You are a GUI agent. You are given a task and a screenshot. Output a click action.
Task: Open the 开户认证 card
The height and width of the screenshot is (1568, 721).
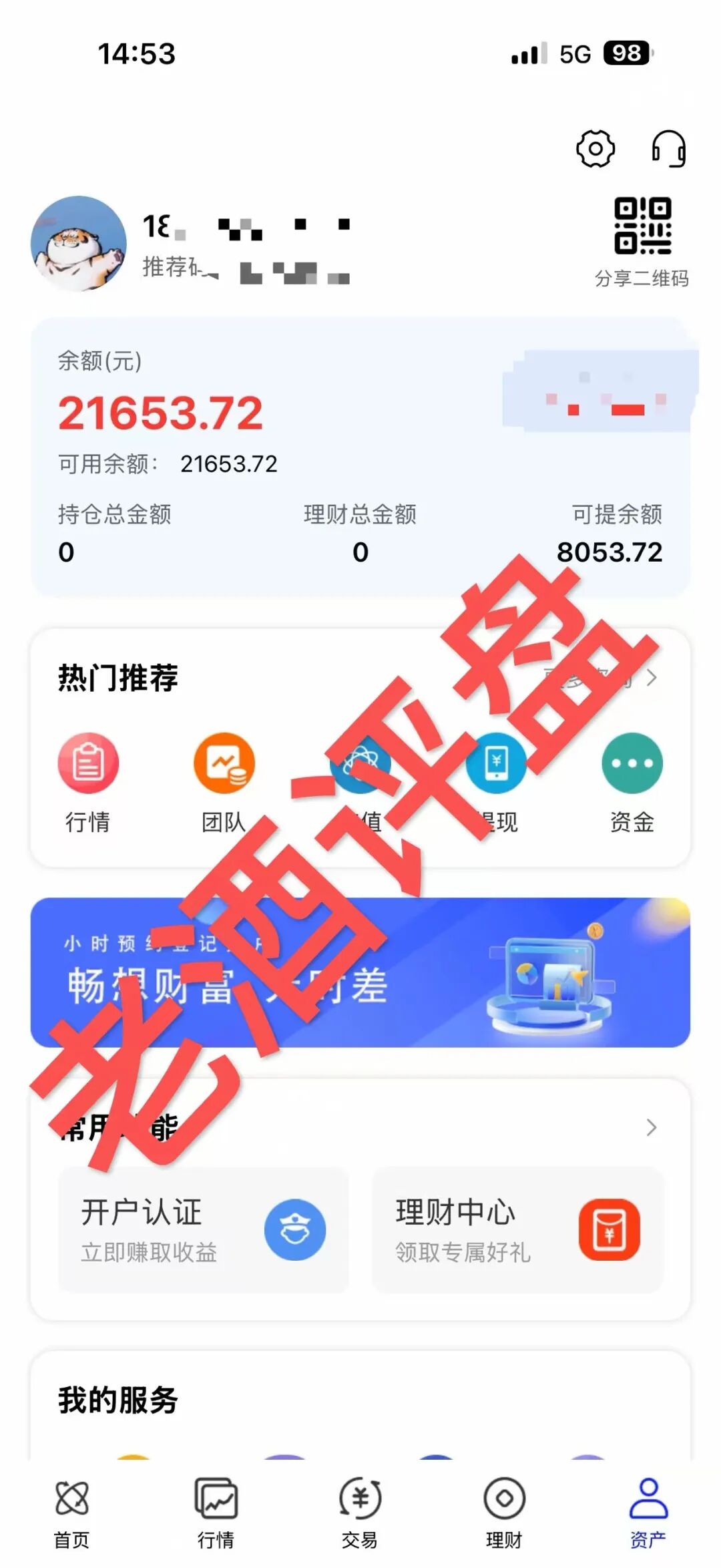[x=204, y=1230]
